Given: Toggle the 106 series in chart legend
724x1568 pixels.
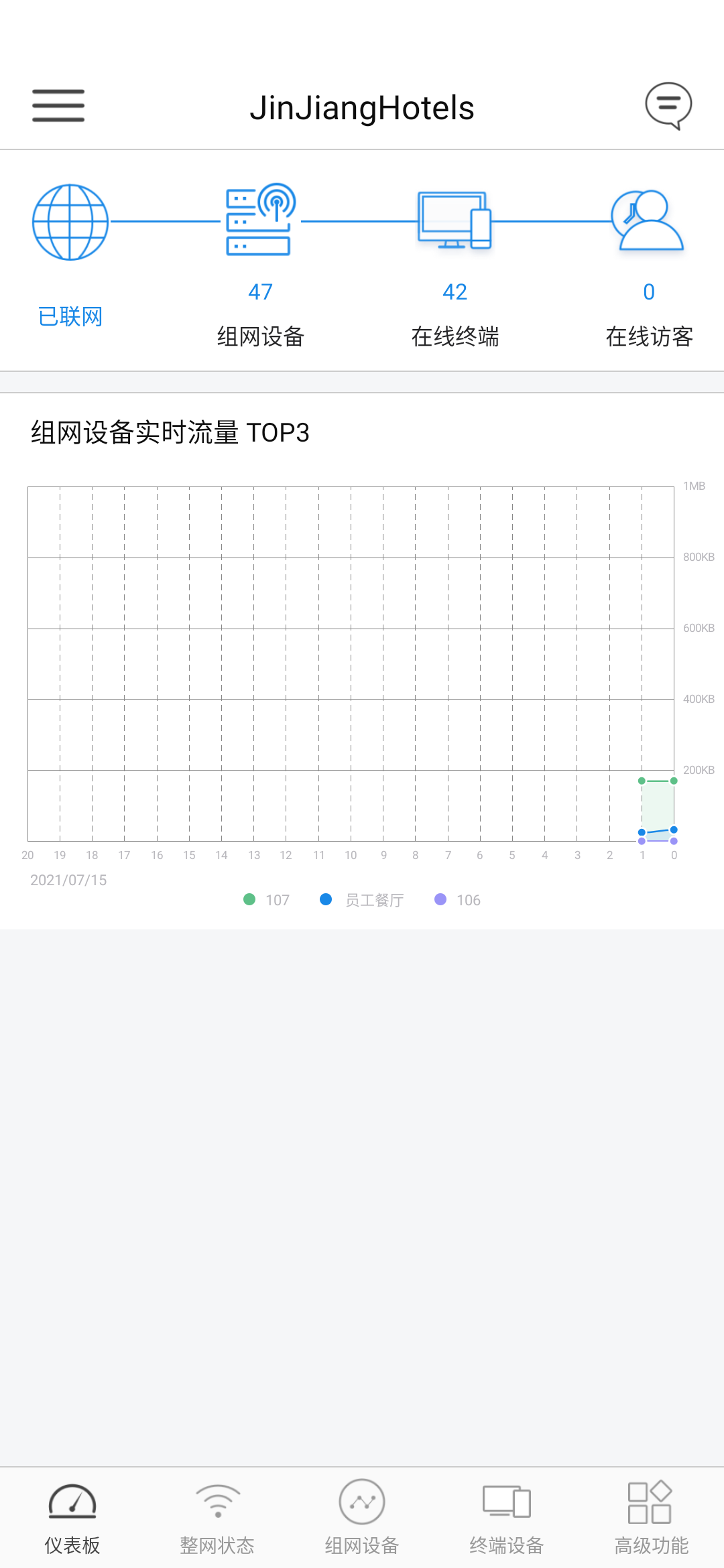Looking at the screenshot, I should tap(458, 900).
